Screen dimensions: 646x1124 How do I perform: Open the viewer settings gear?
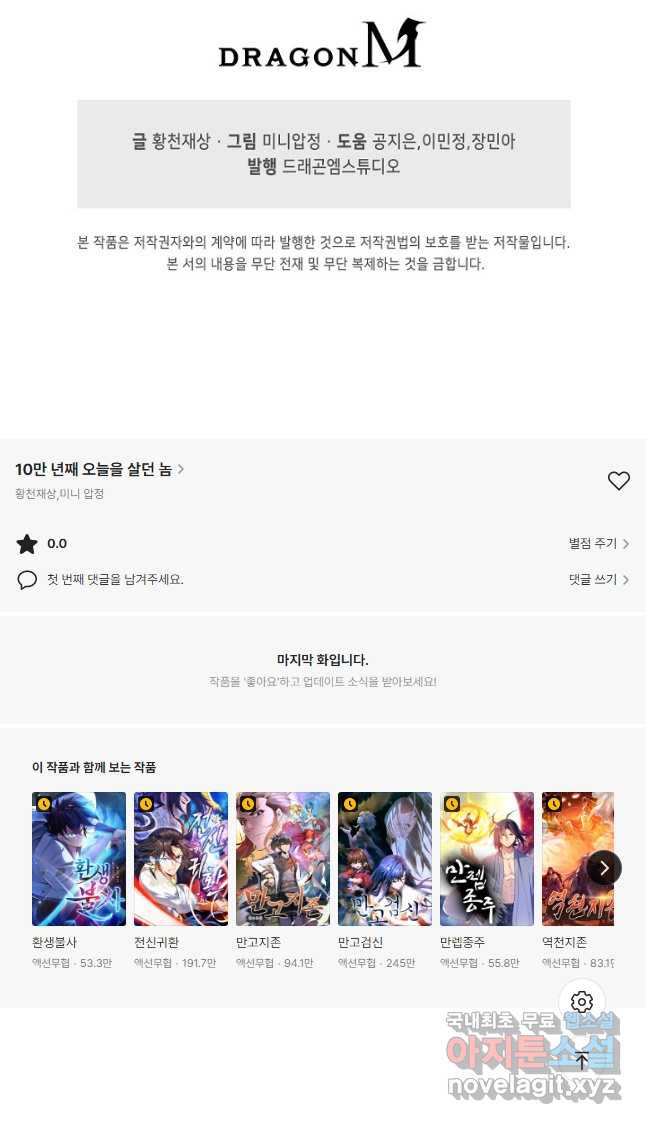click(x=583, y=1002)
